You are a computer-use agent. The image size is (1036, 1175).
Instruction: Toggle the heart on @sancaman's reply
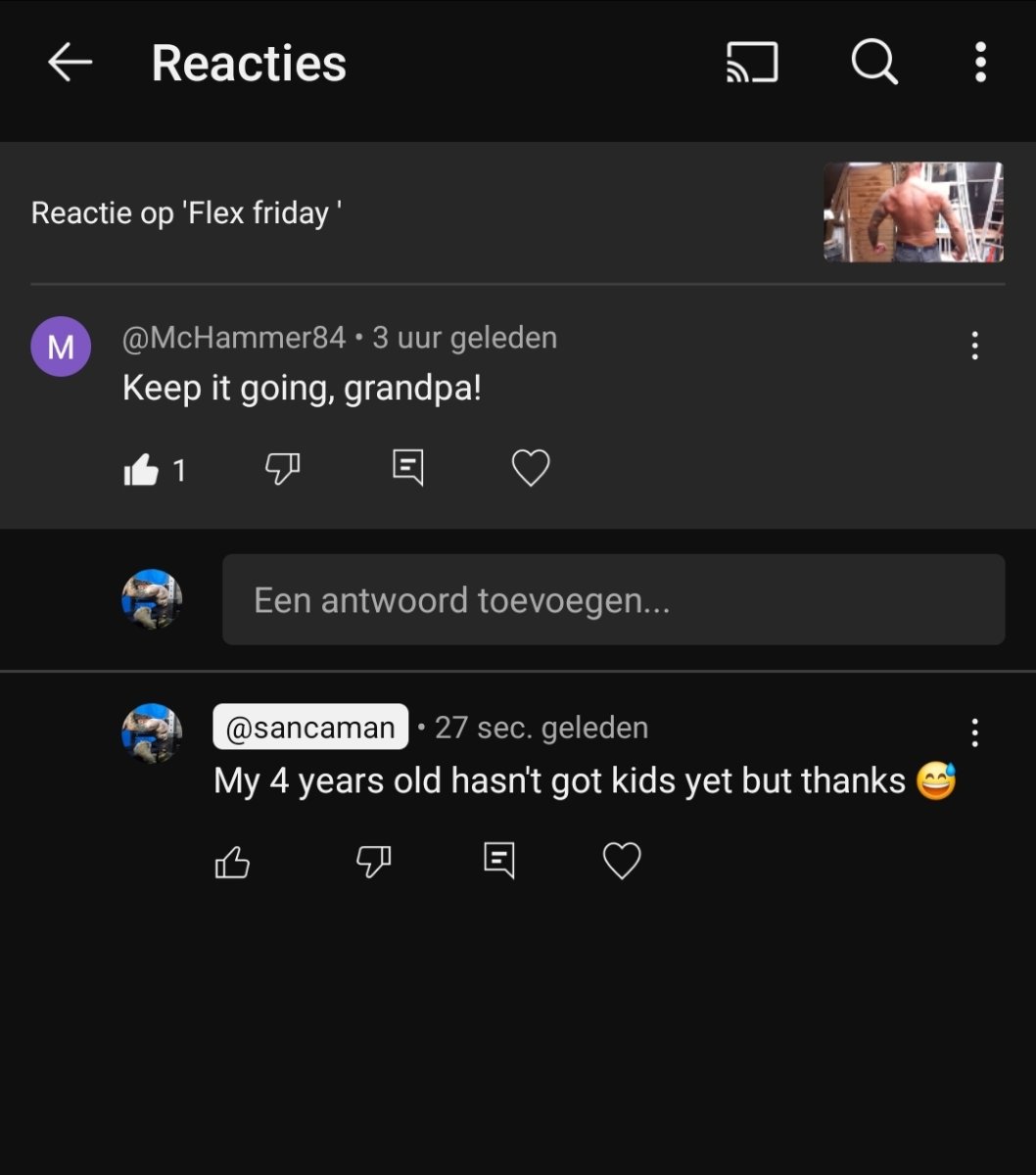pos(622,861)
